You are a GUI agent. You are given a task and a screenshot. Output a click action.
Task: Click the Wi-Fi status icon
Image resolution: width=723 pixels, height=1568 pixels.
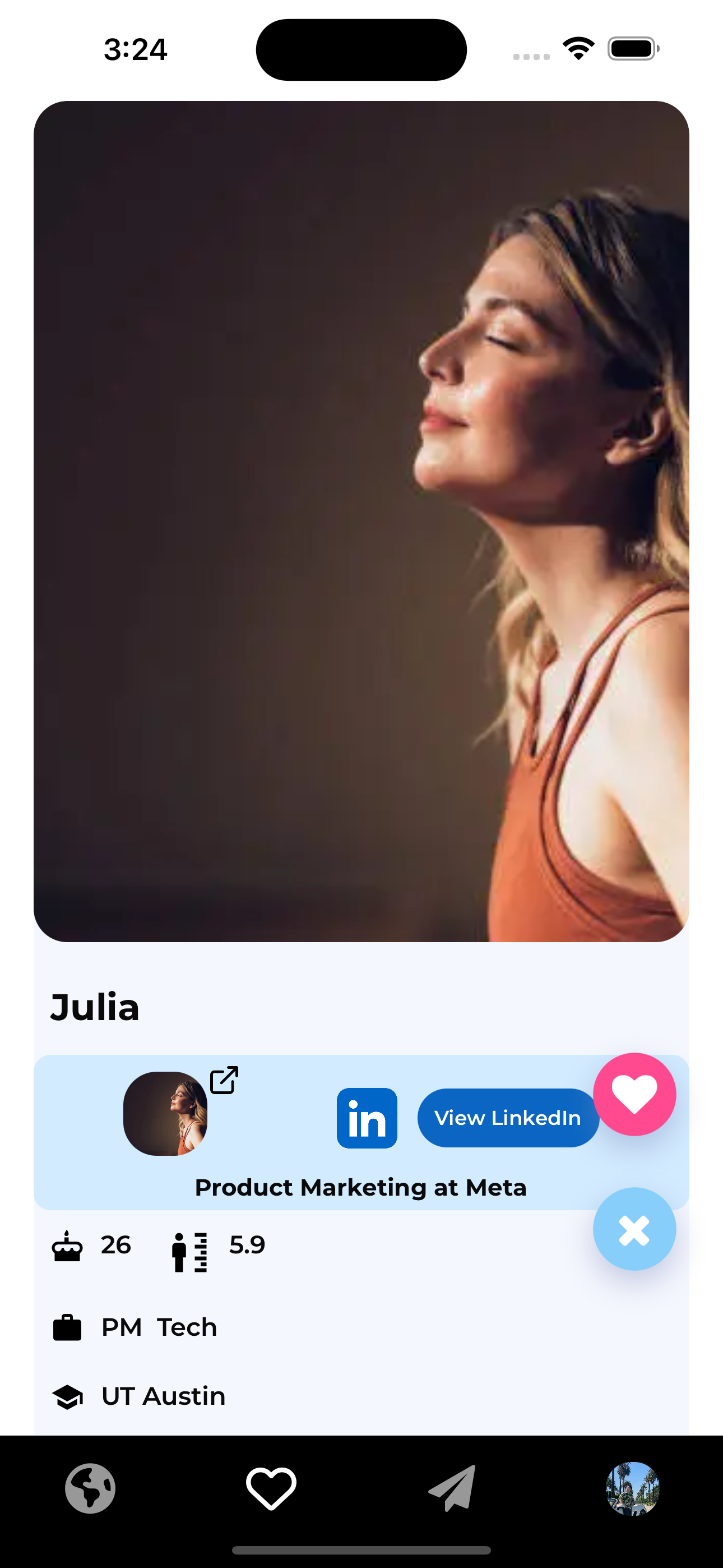coord(579,48)
